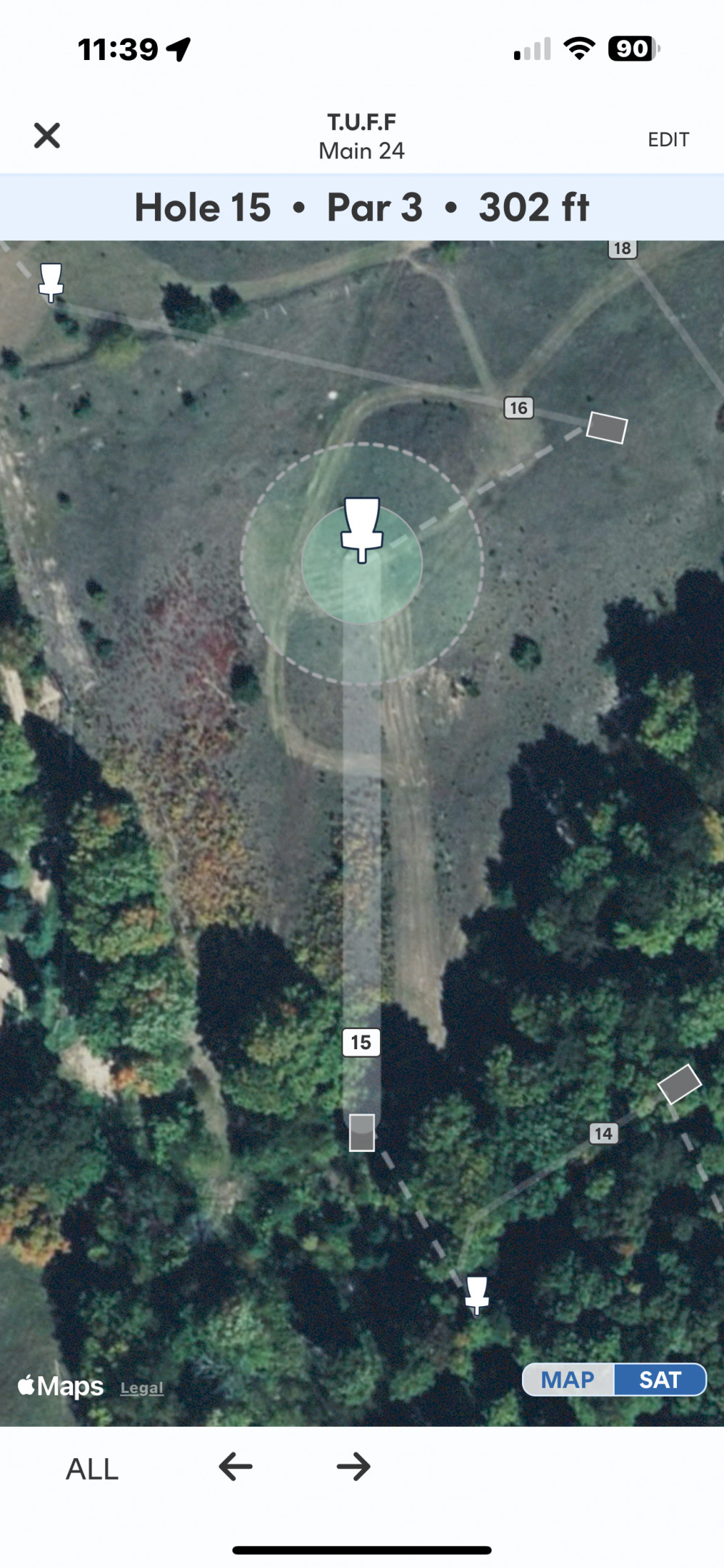
Task: Tap the hole 15 label marker
Action: click(361, 1042)
